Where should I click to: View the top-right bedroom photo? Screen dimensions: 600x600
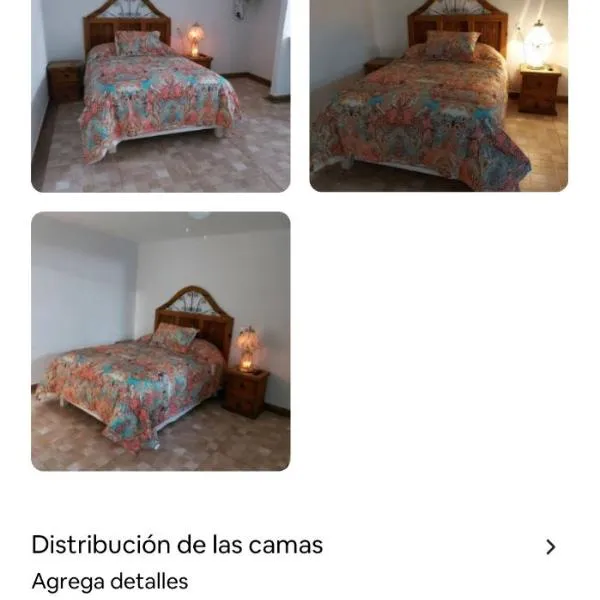coord(438,95)
